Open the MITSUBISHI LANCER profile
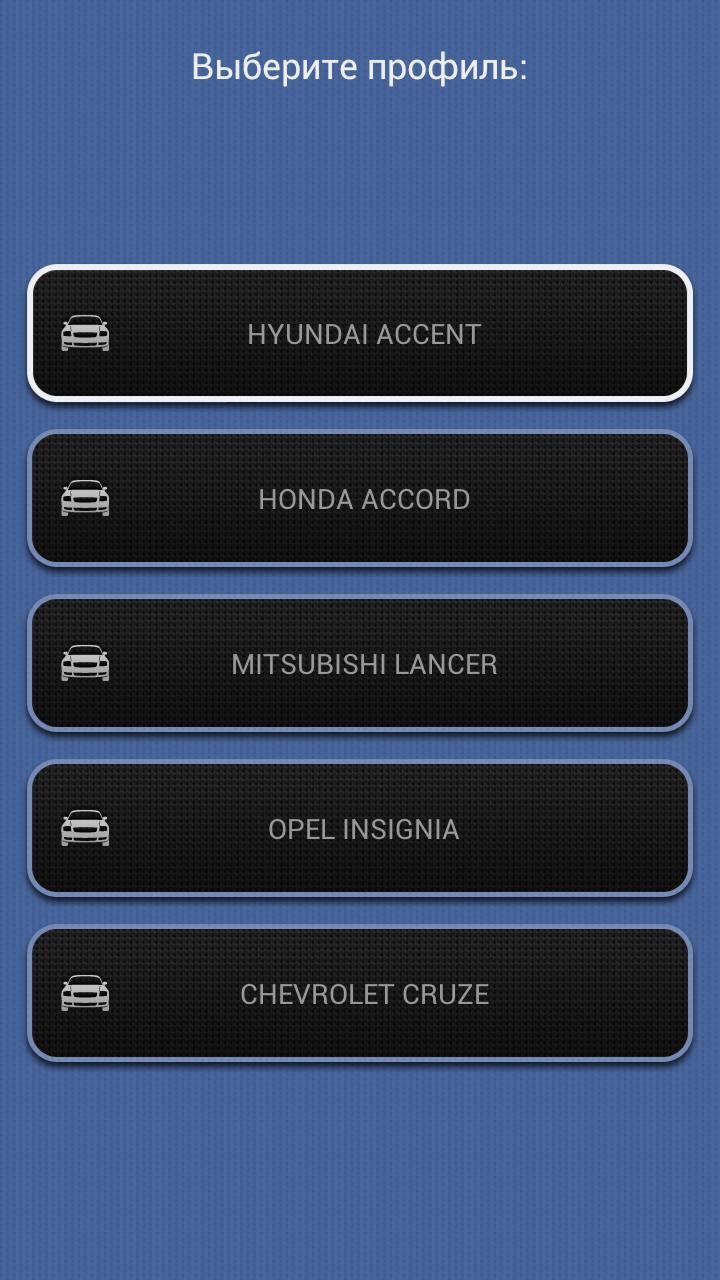Screen dimensions: 720x1280 point(360,664)
